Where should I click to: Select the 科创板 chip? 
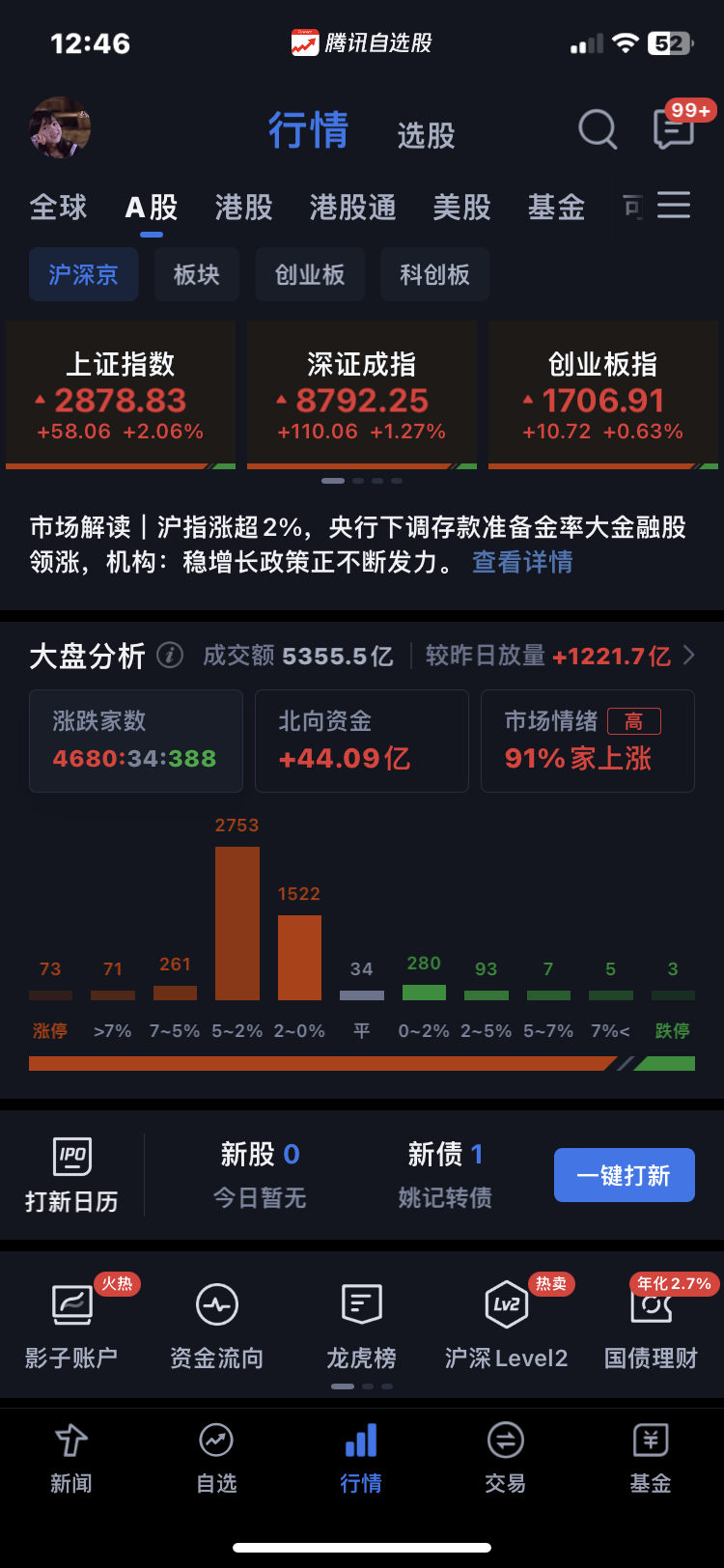point(435,274)
